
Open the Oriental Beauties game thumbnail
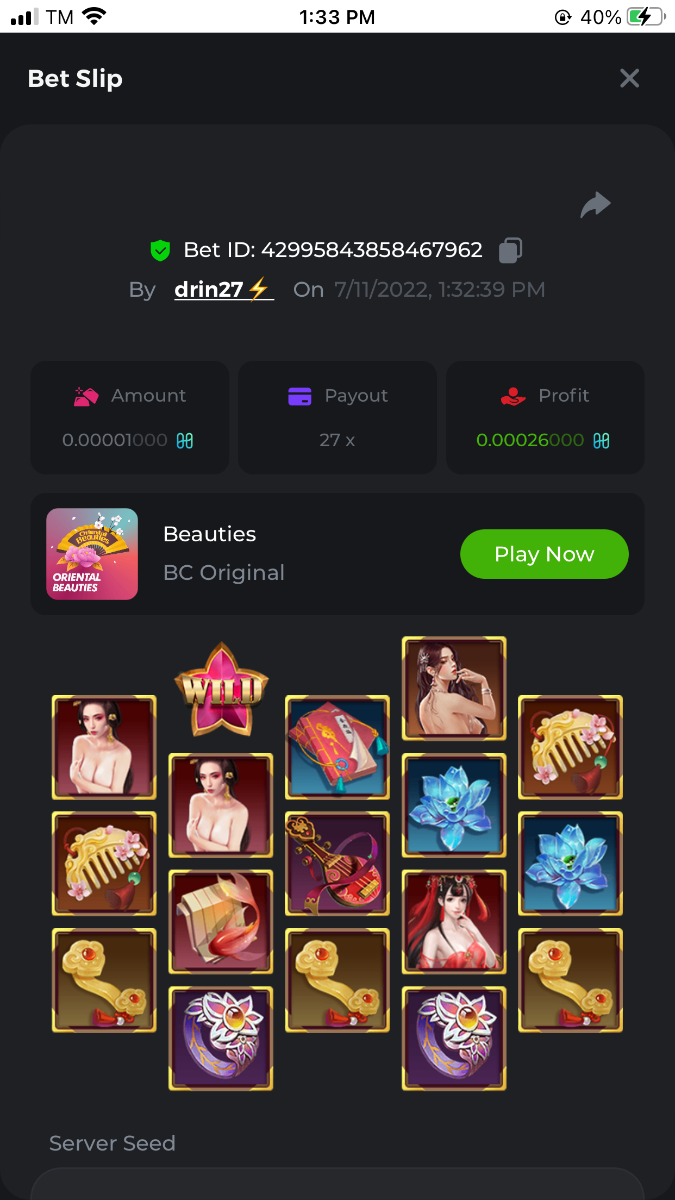pyautogui.click(x=92, y=554)
